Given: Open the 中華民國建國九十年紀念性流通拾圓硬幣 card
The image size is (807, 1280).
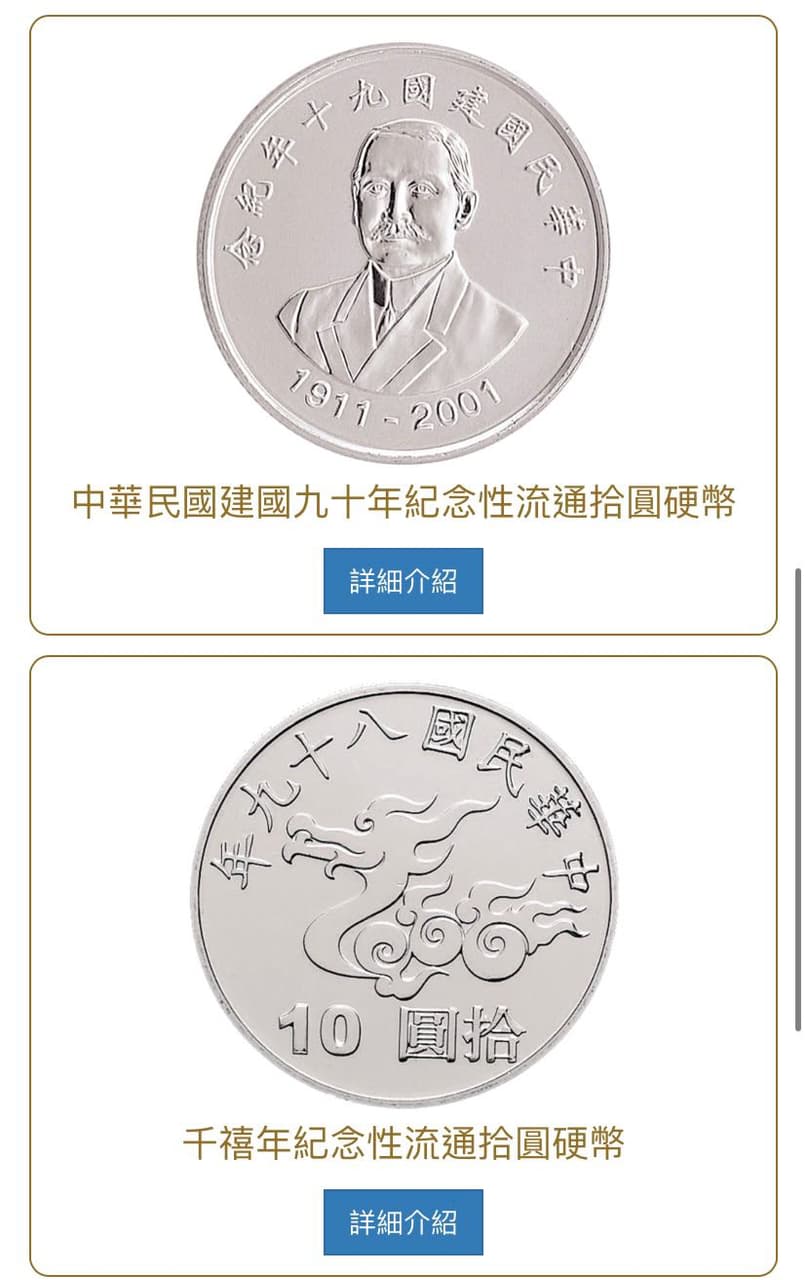Looking at the screenshot, I should click(403, 503).
